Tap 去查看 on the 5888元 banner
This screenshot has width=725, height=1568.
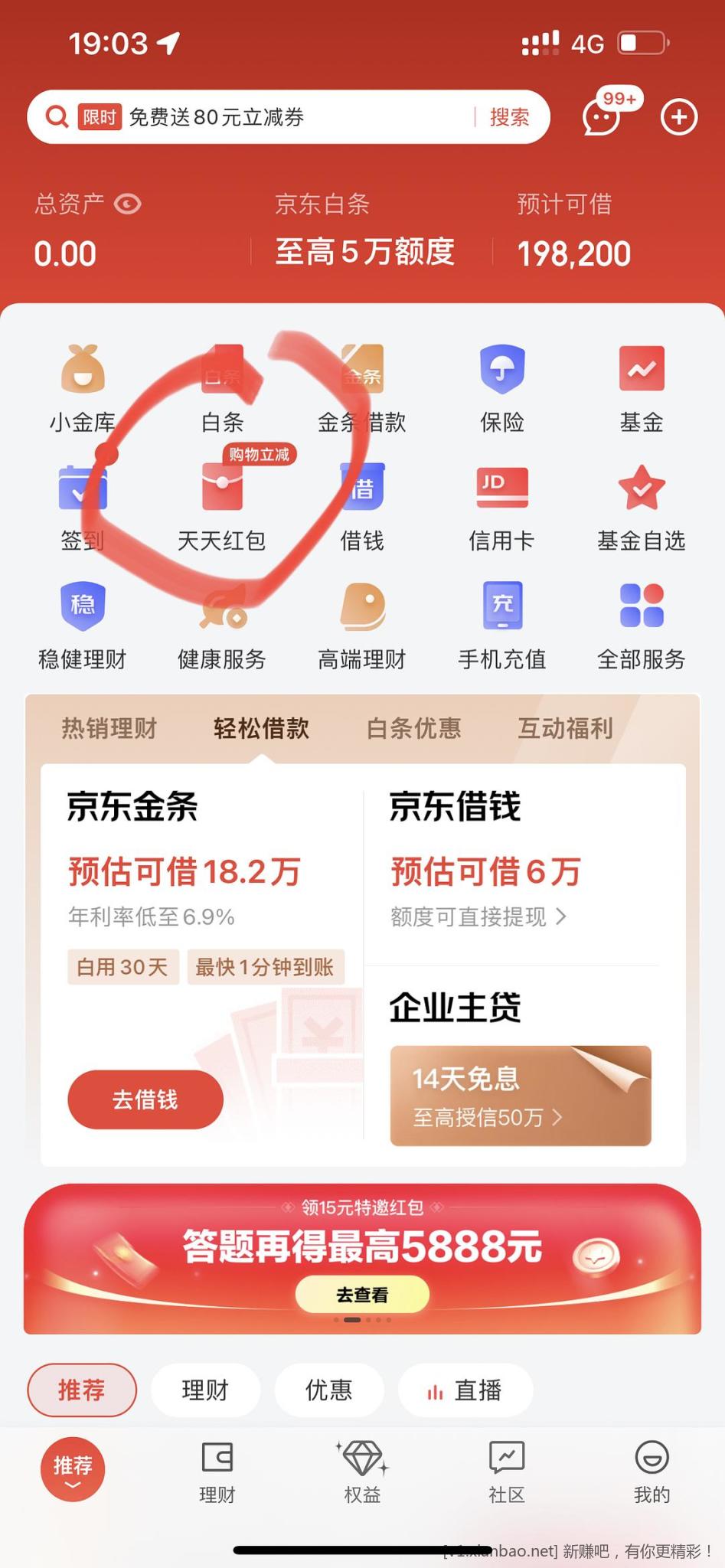click(x=362, y=1295)
